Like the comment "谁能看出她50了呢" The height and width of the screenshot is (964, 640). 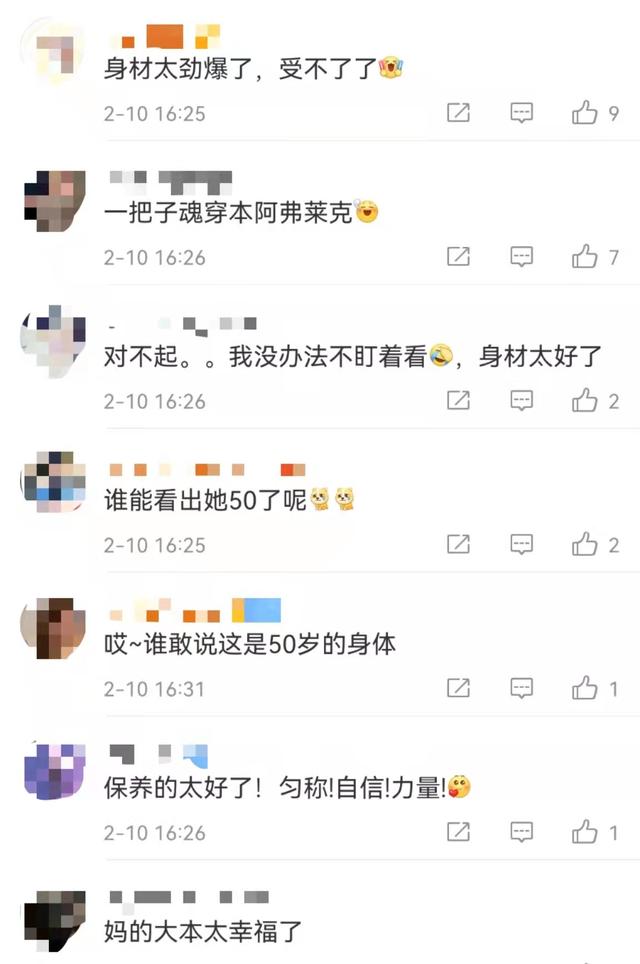(585, 545)
